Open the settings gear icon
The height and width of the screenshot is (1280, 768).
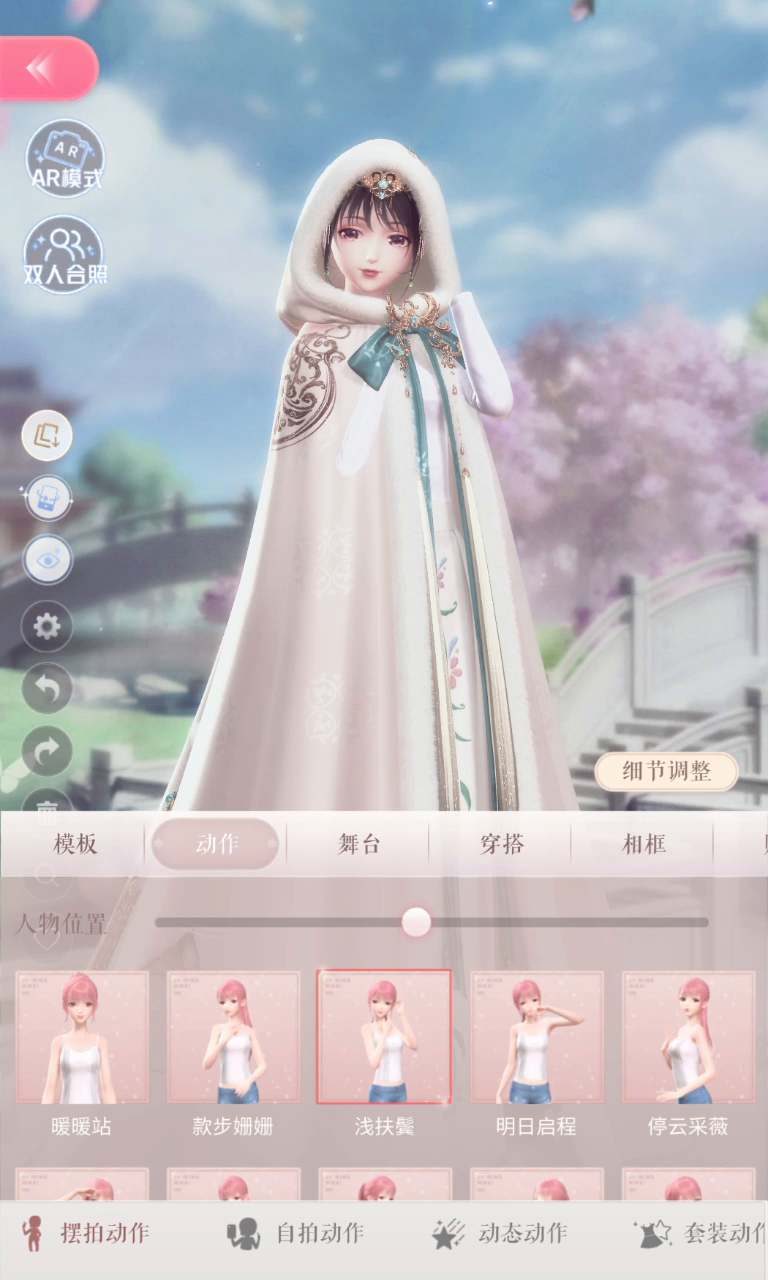pos(47,627)
